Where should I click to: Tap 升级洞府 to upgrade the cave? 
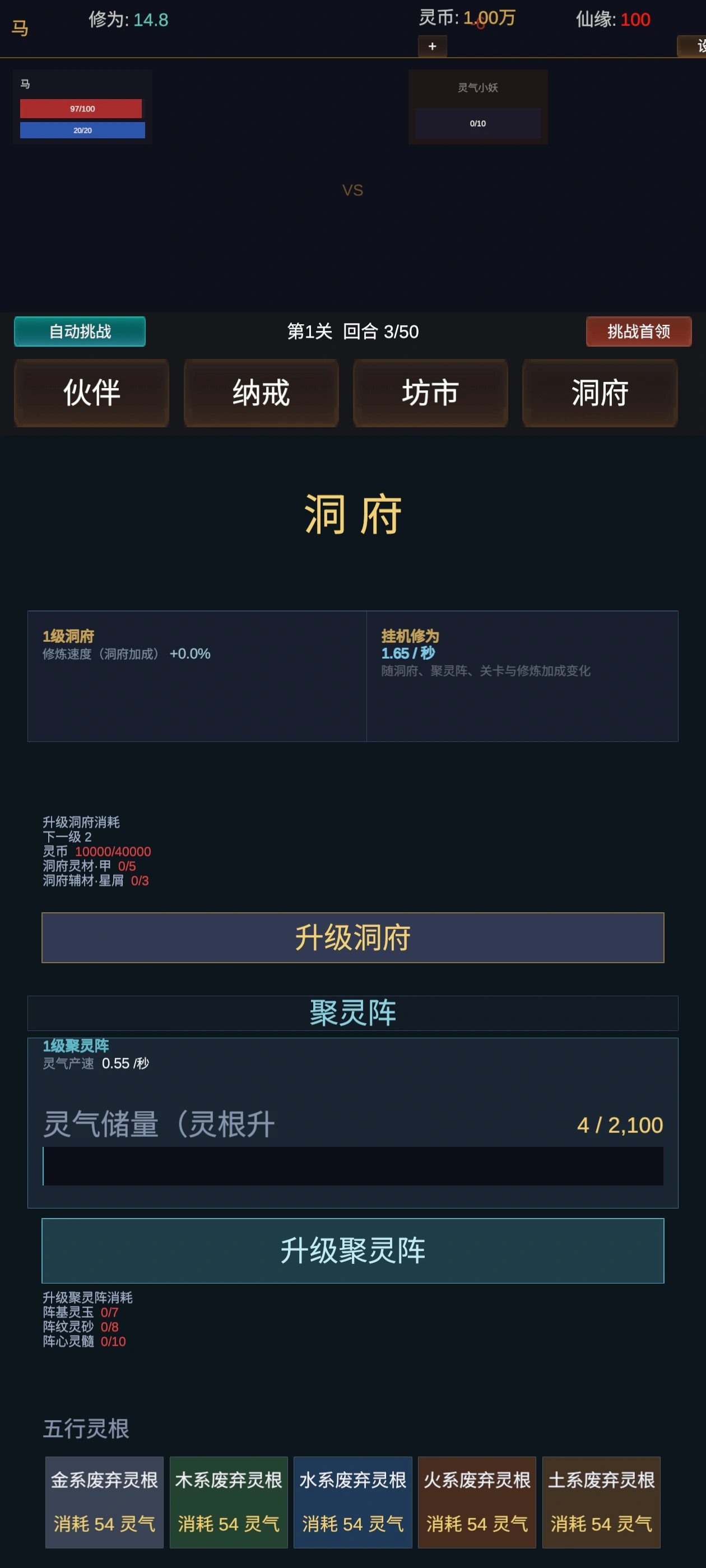click(352, 937)
